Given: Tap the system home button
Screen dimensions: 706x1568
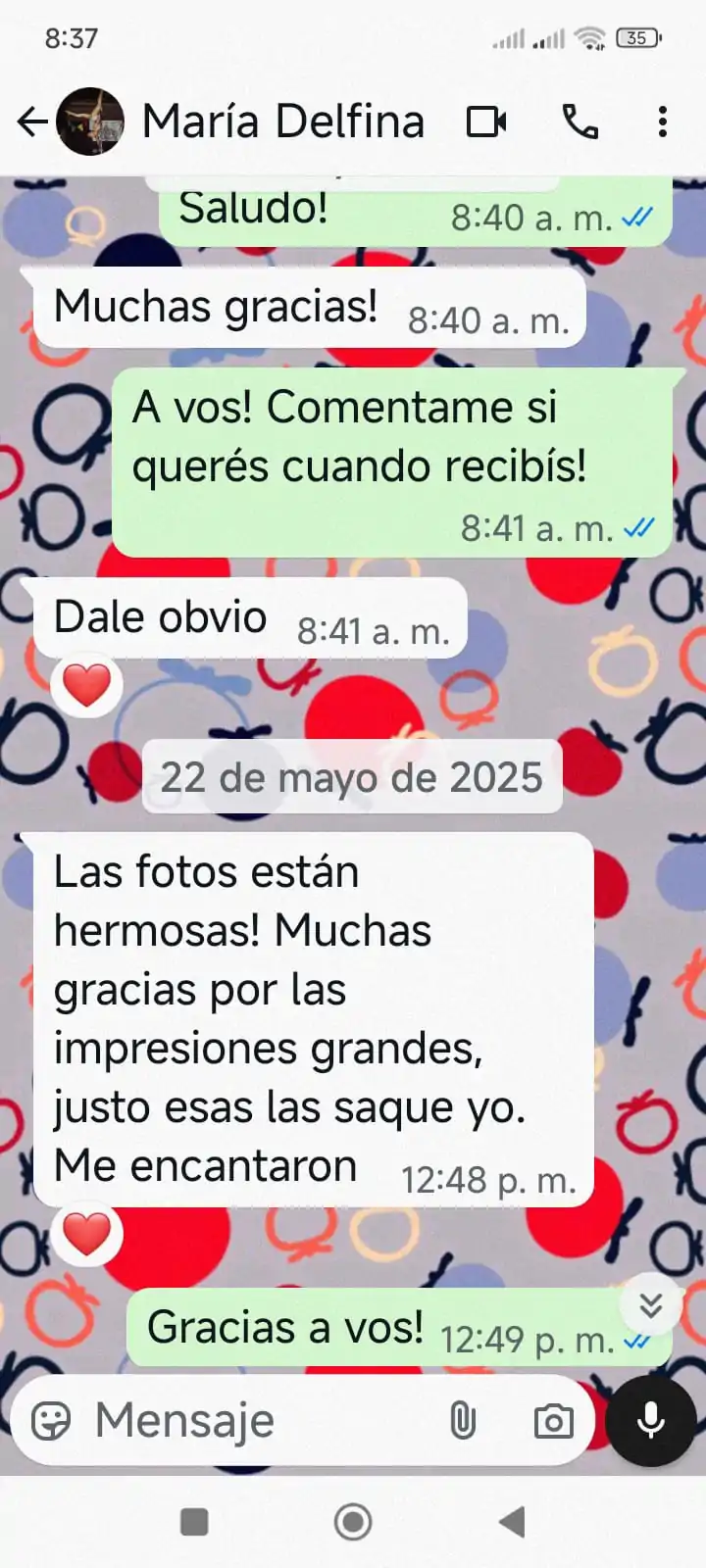Looking at the screenshot, I should click(x=353, y=1522).
